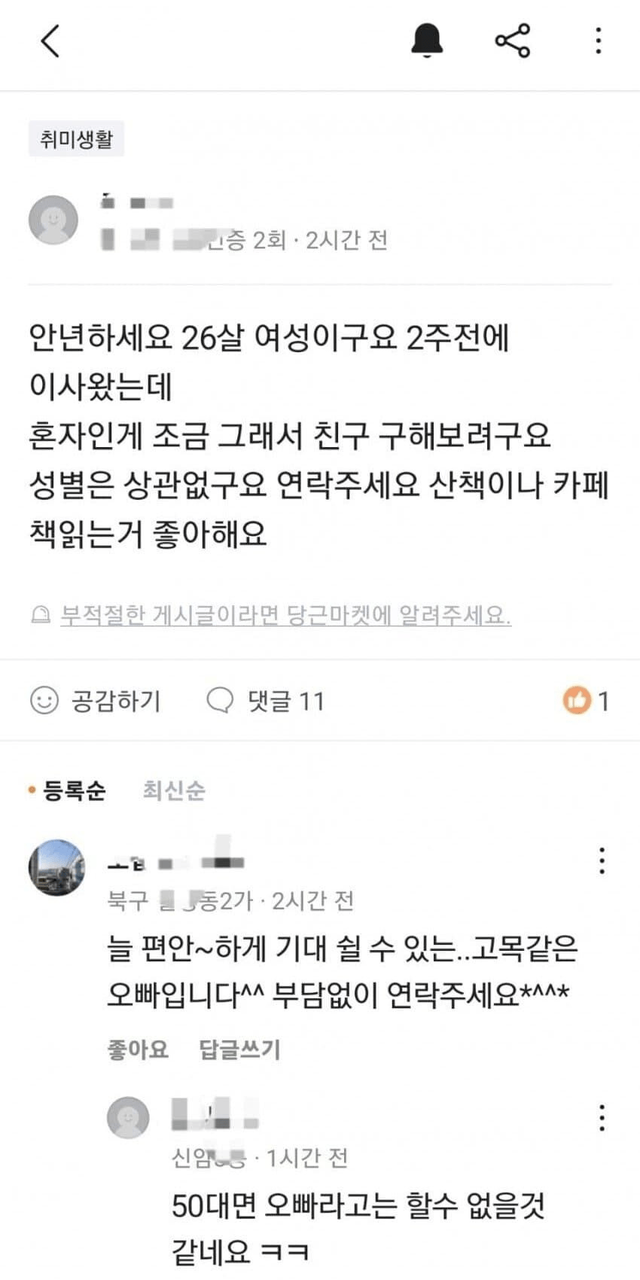Report the post via the 부적절한 게시글 link
640x1280 pixels.
point(285,615)
